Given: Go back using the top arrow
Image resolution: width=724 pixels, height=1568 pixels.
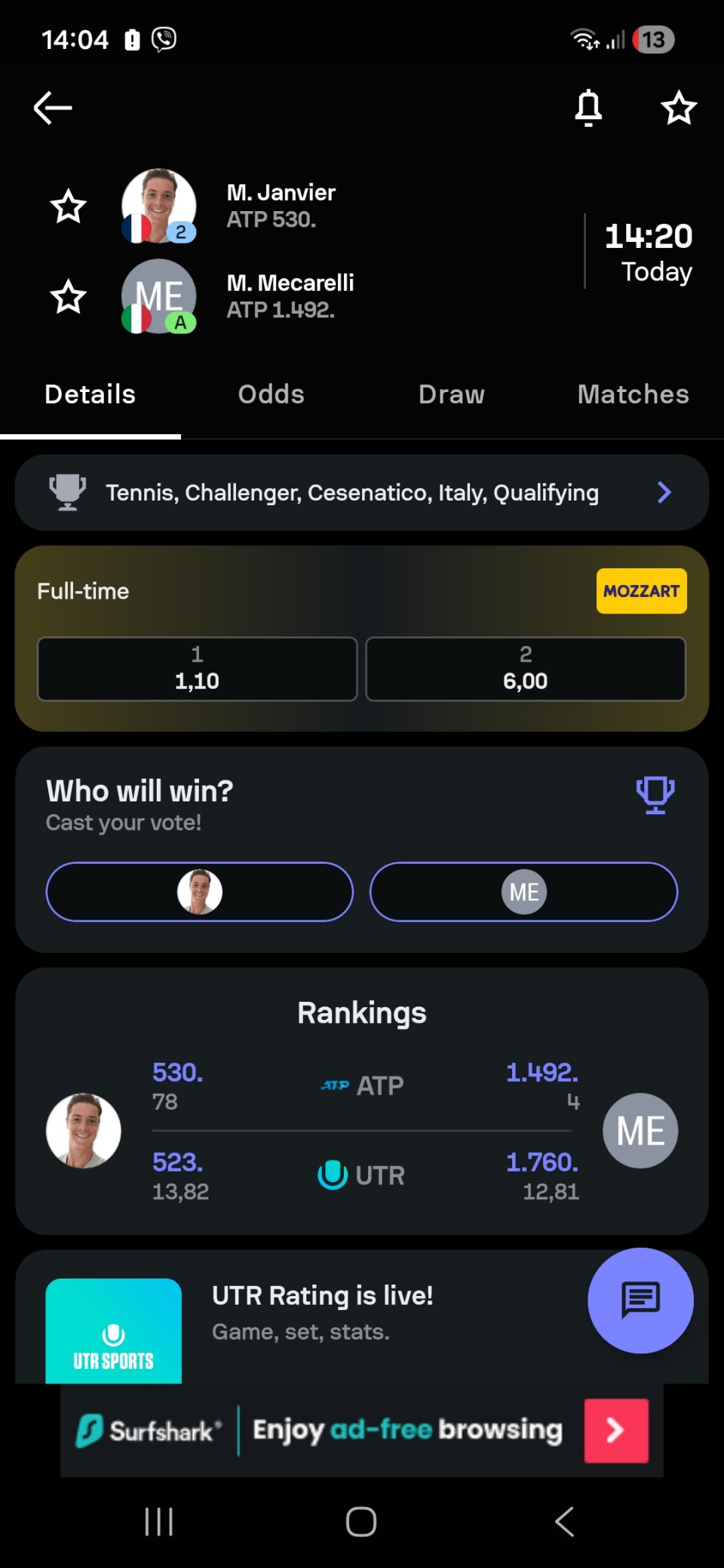Looking at the screenshot, I should pos(53,108).
